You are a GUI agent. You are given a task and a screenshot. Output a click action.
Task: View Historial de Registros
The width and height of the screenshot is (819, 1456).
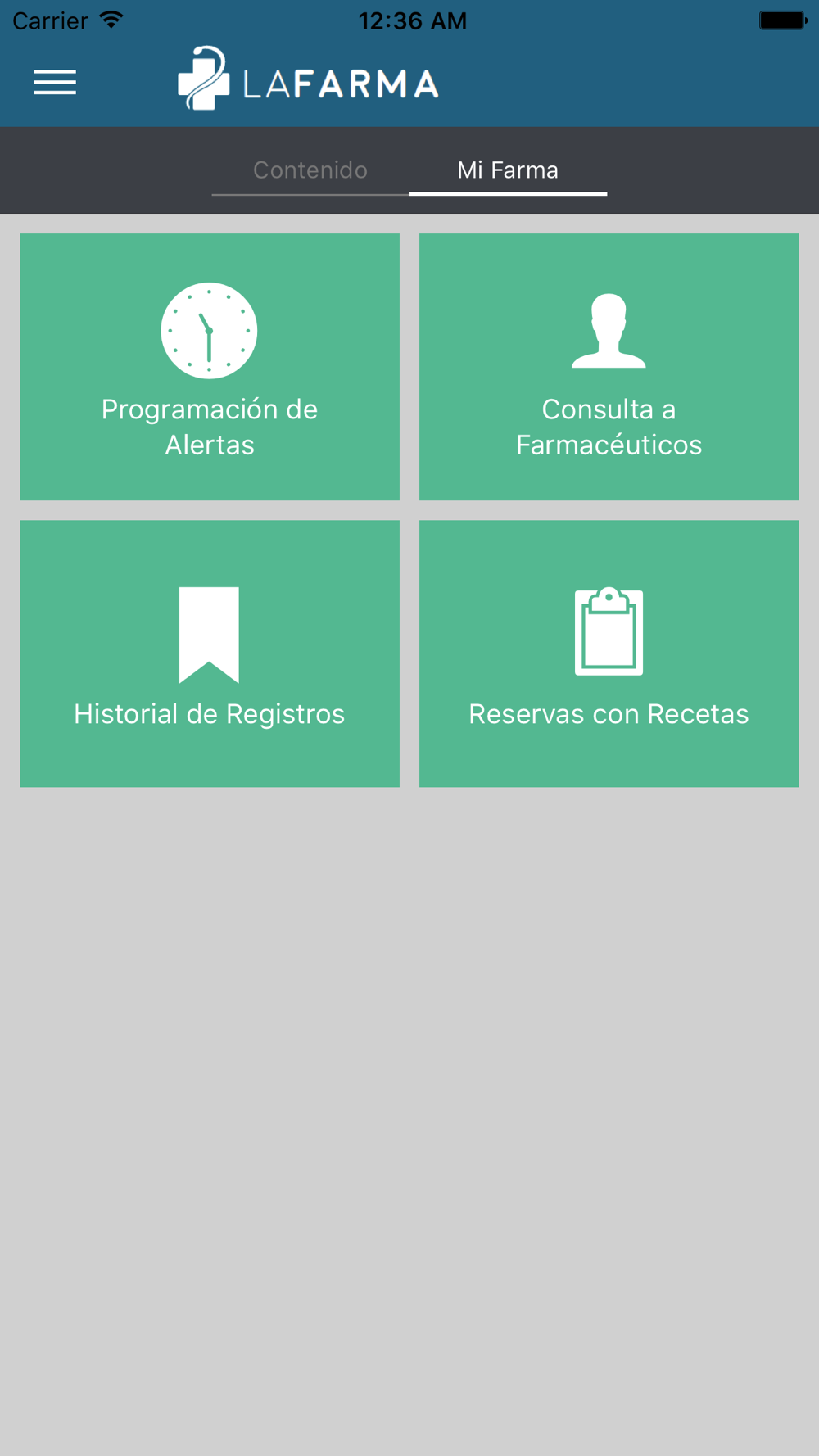point(210,653)
